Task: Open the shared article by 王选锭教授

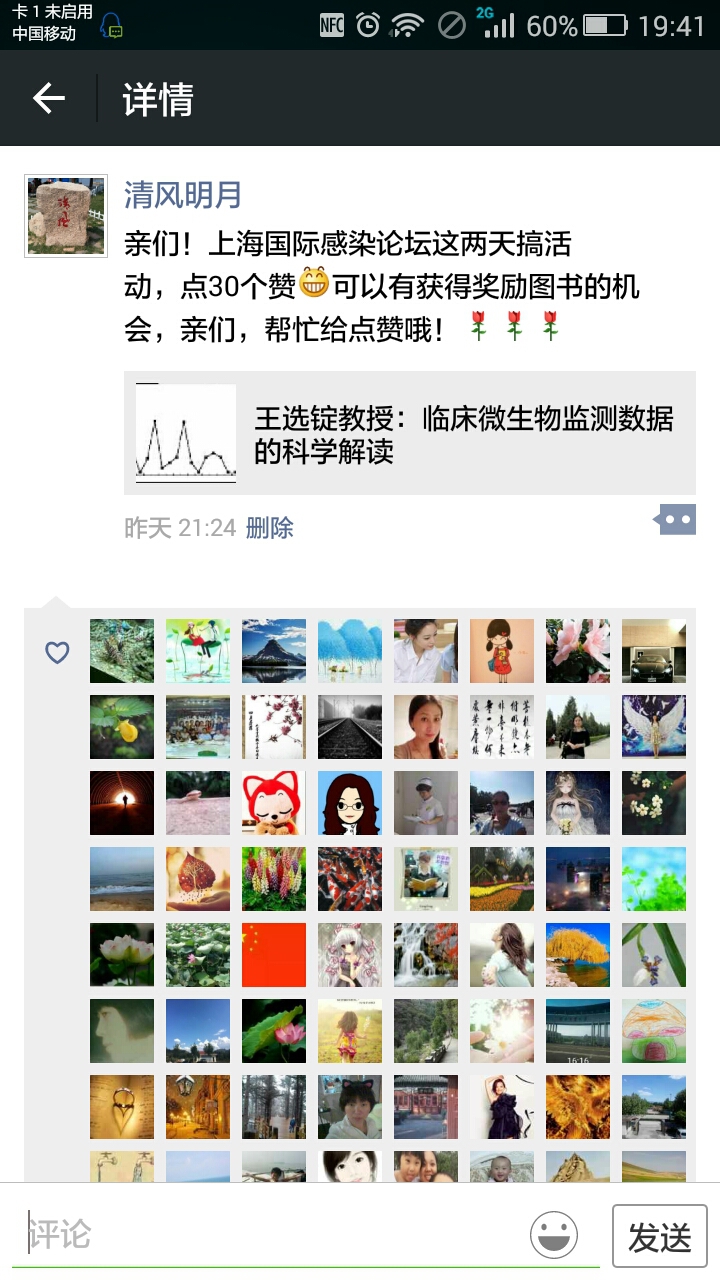Action: (410, 433)
